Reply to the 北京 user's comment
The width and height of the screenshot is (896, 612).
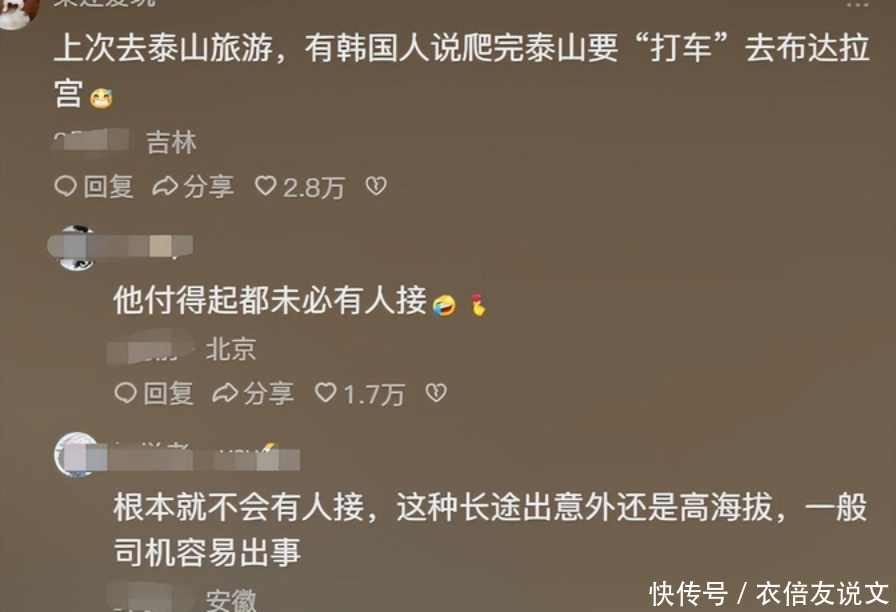click(x=153, y=393)
